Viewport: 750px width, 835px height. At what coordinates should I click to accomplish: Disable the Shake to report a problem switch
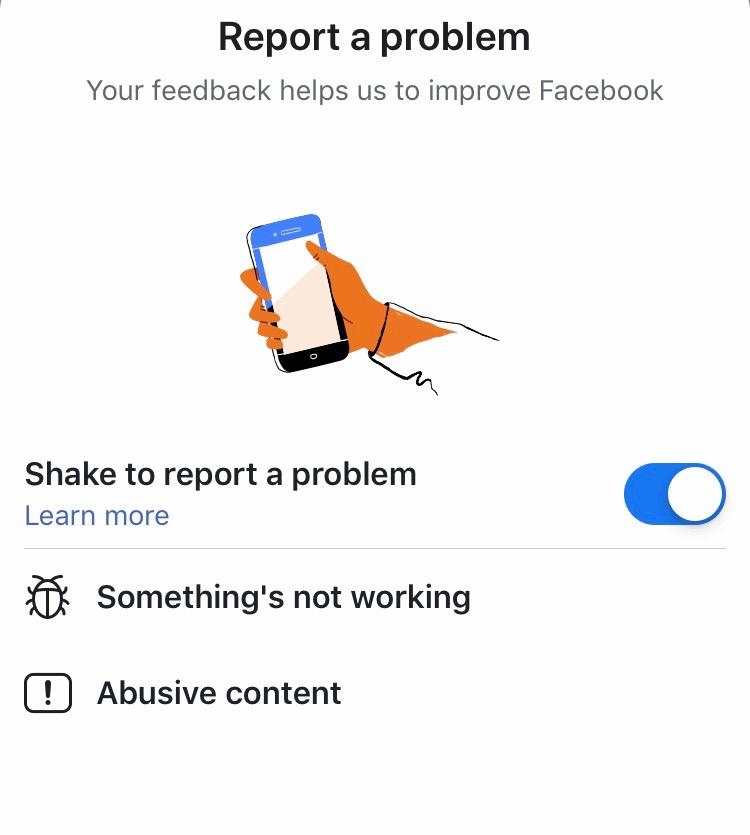point(674,494)
